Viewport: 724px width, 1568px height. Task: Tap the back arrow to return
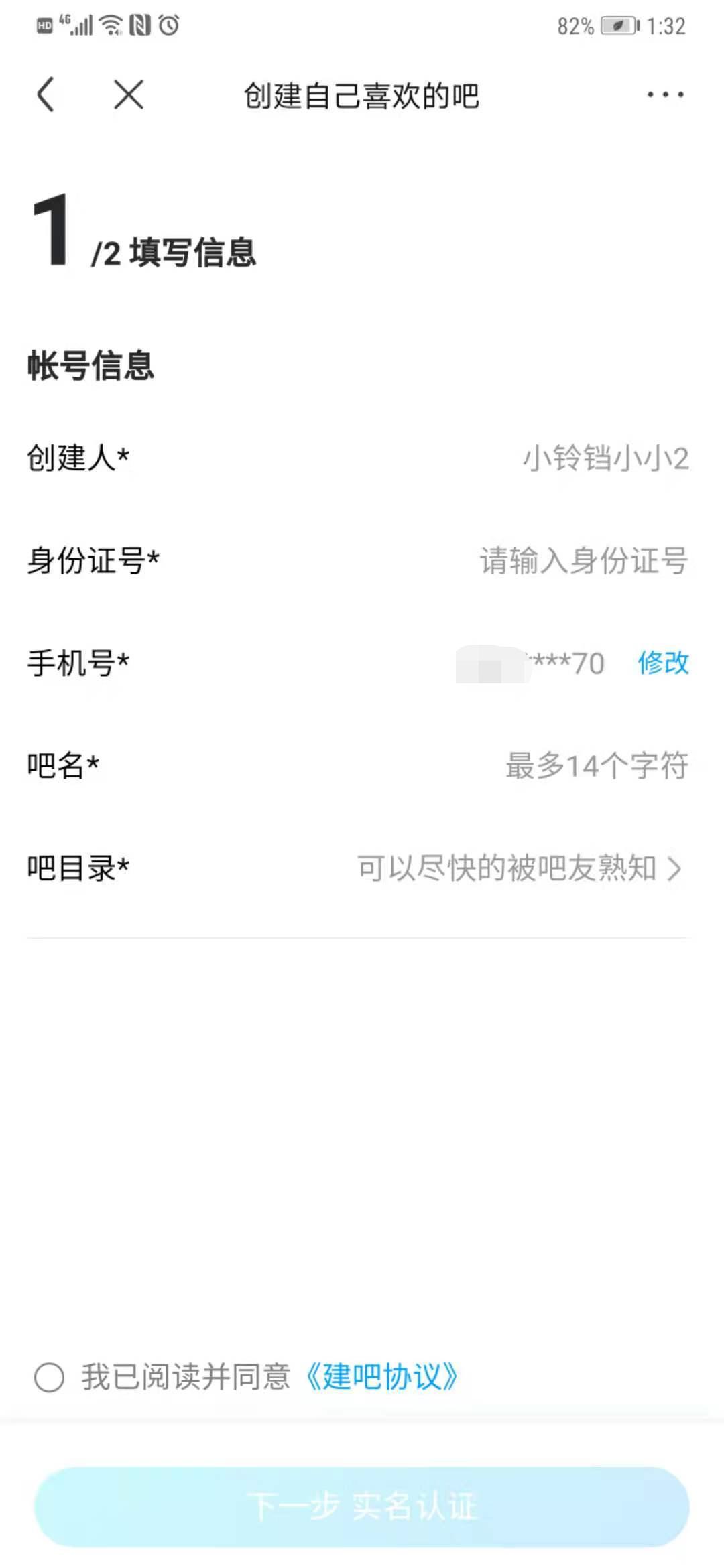tap(45, 95)
